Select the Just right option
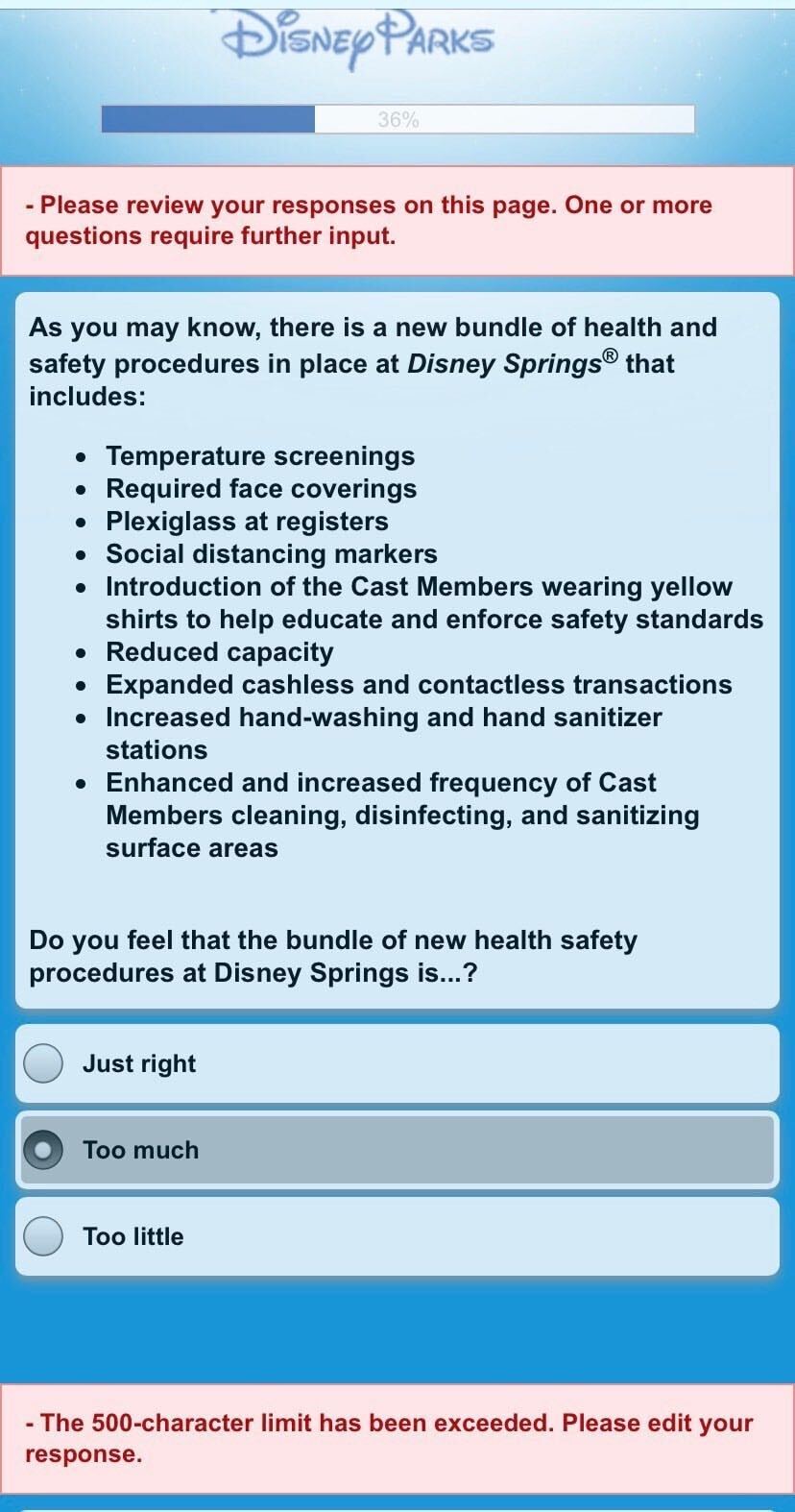Viewport: 795px width, 1512px height. point(397,1063)
